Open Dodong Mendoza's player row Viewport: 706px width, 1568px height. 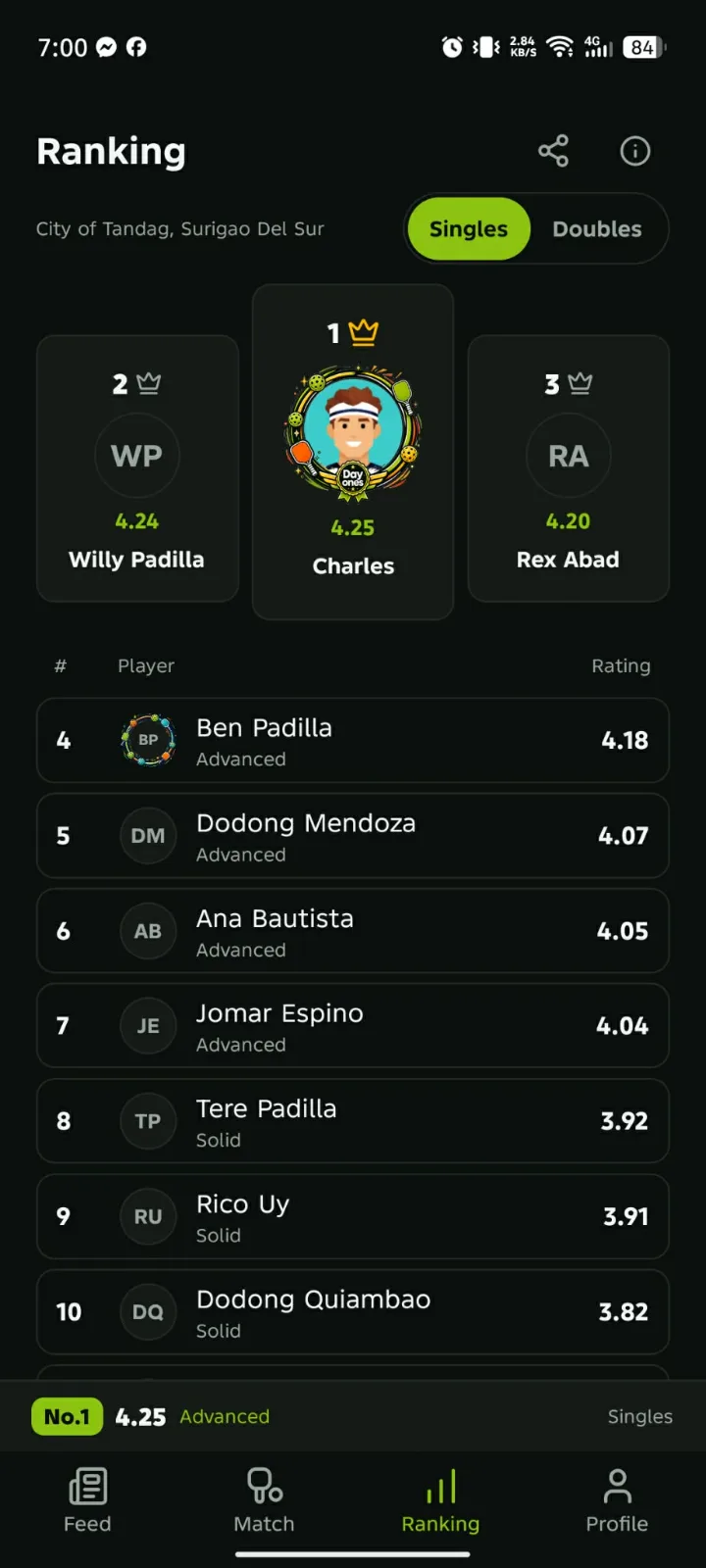click(353, 836)
